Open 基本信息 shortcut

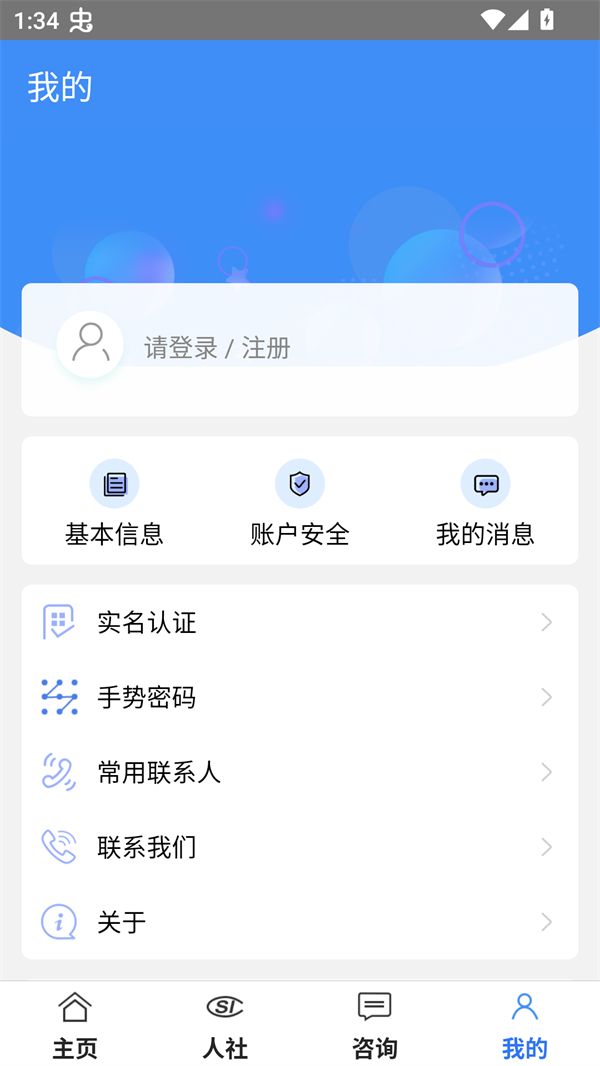tap(114, 505)
